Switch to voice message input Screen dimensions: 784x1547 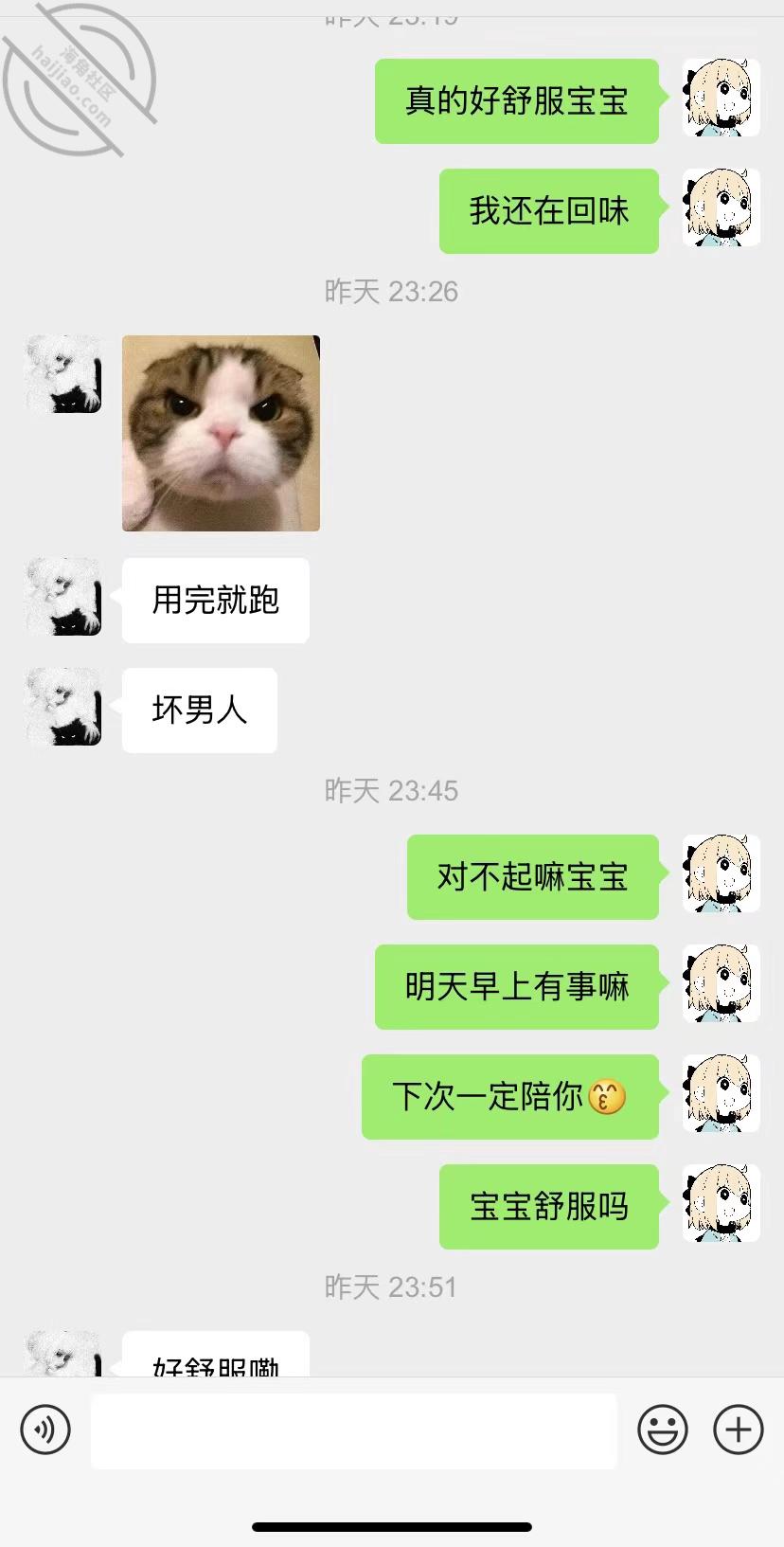pyautogui.click(x=45, y=1429)
